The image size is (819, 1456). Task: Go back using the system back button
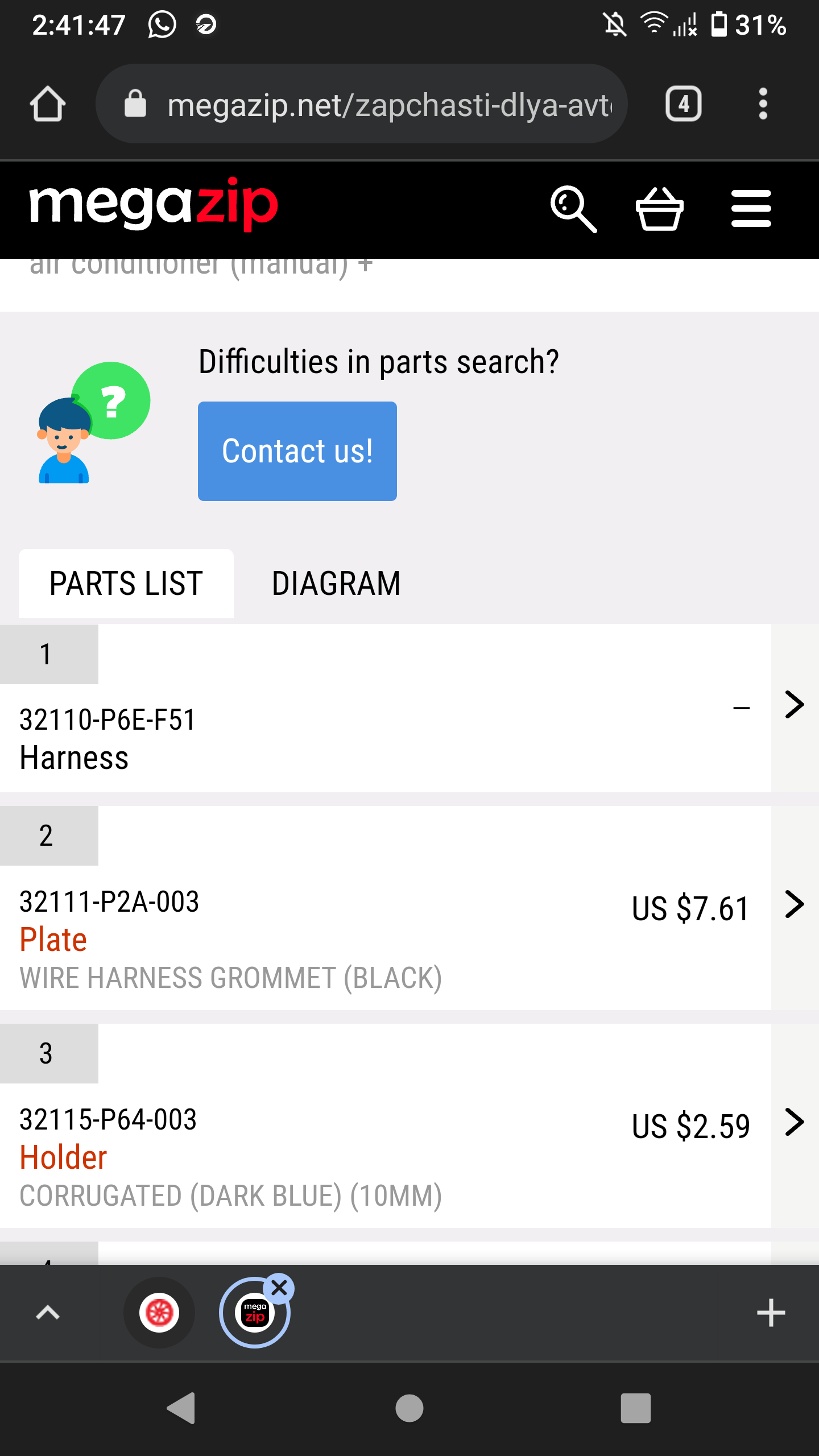click(181, 1408)
